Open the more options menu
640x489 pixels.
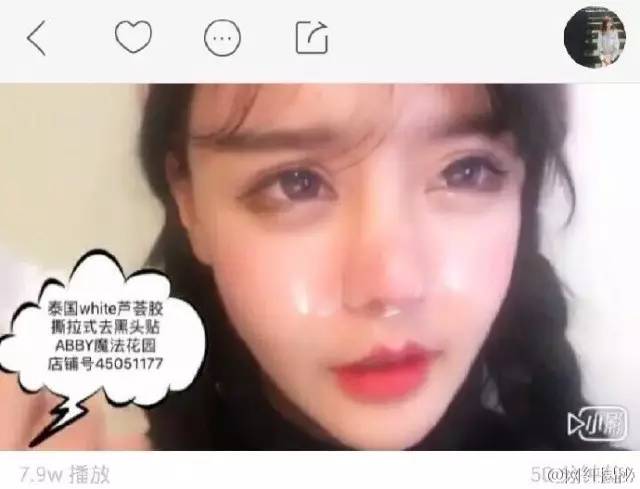(x=222, y=38)
